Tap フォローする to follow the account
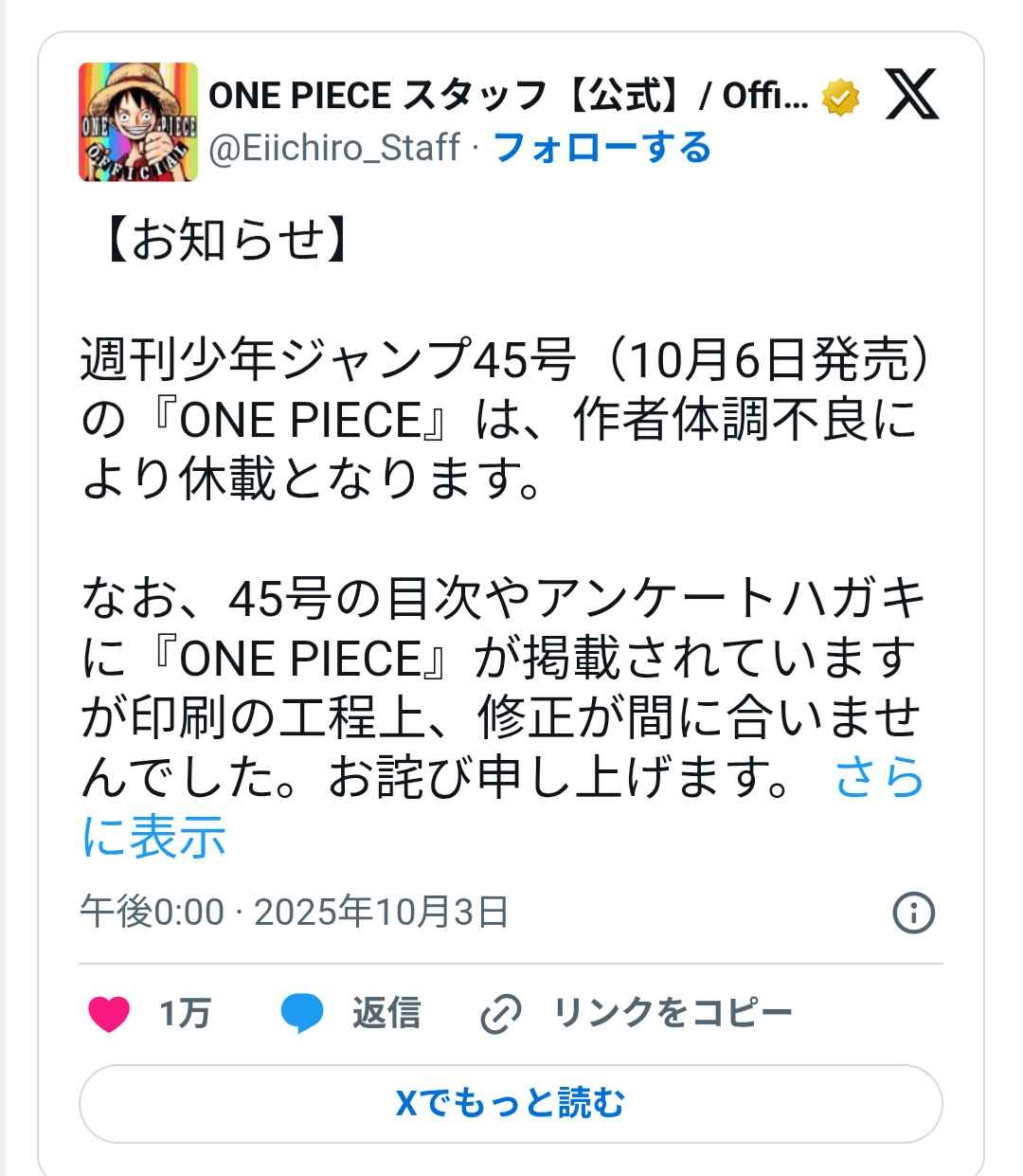Image resolution: width=1023 pixels, height=1176 pixels. pyautogui.click(x=602, y=148)
